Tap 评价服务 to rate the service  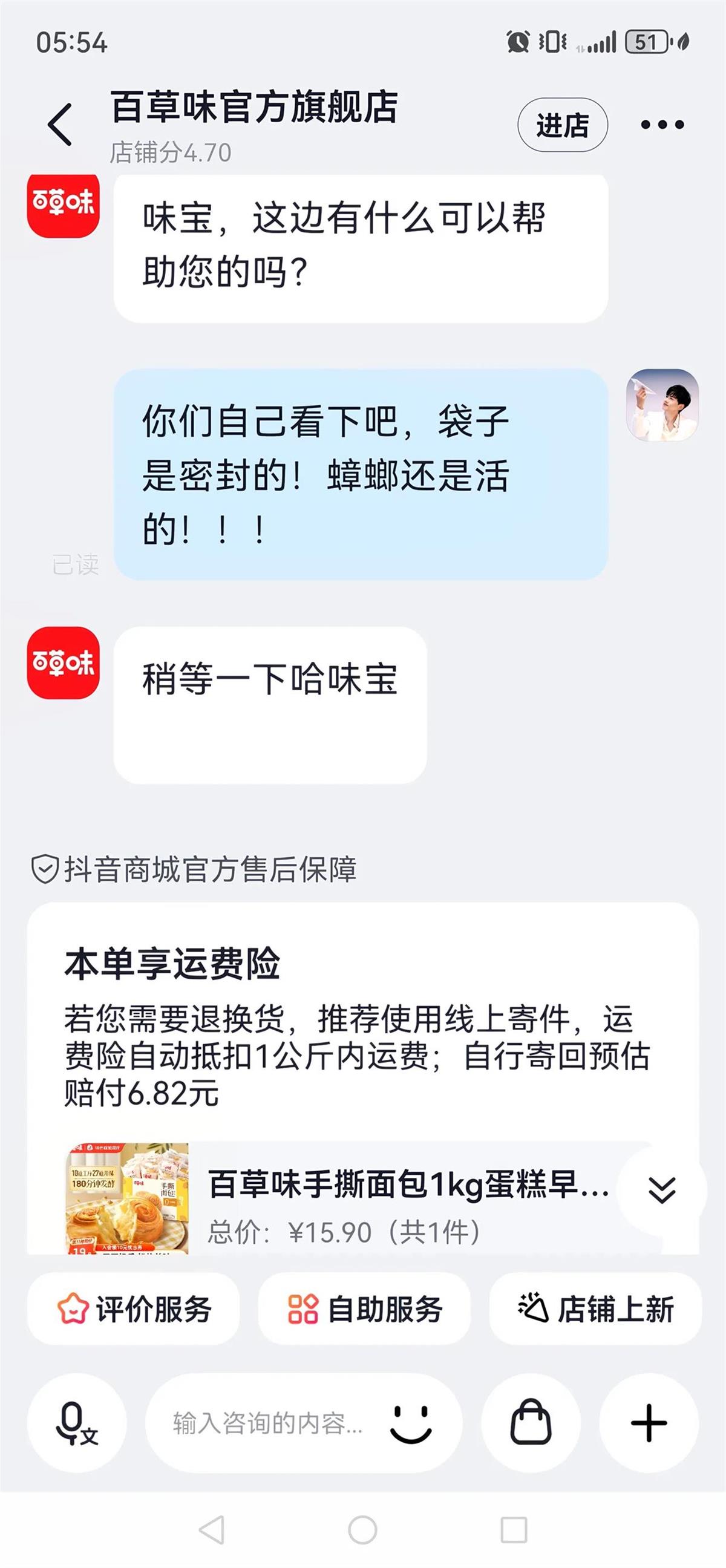[x=134, y=1308]
